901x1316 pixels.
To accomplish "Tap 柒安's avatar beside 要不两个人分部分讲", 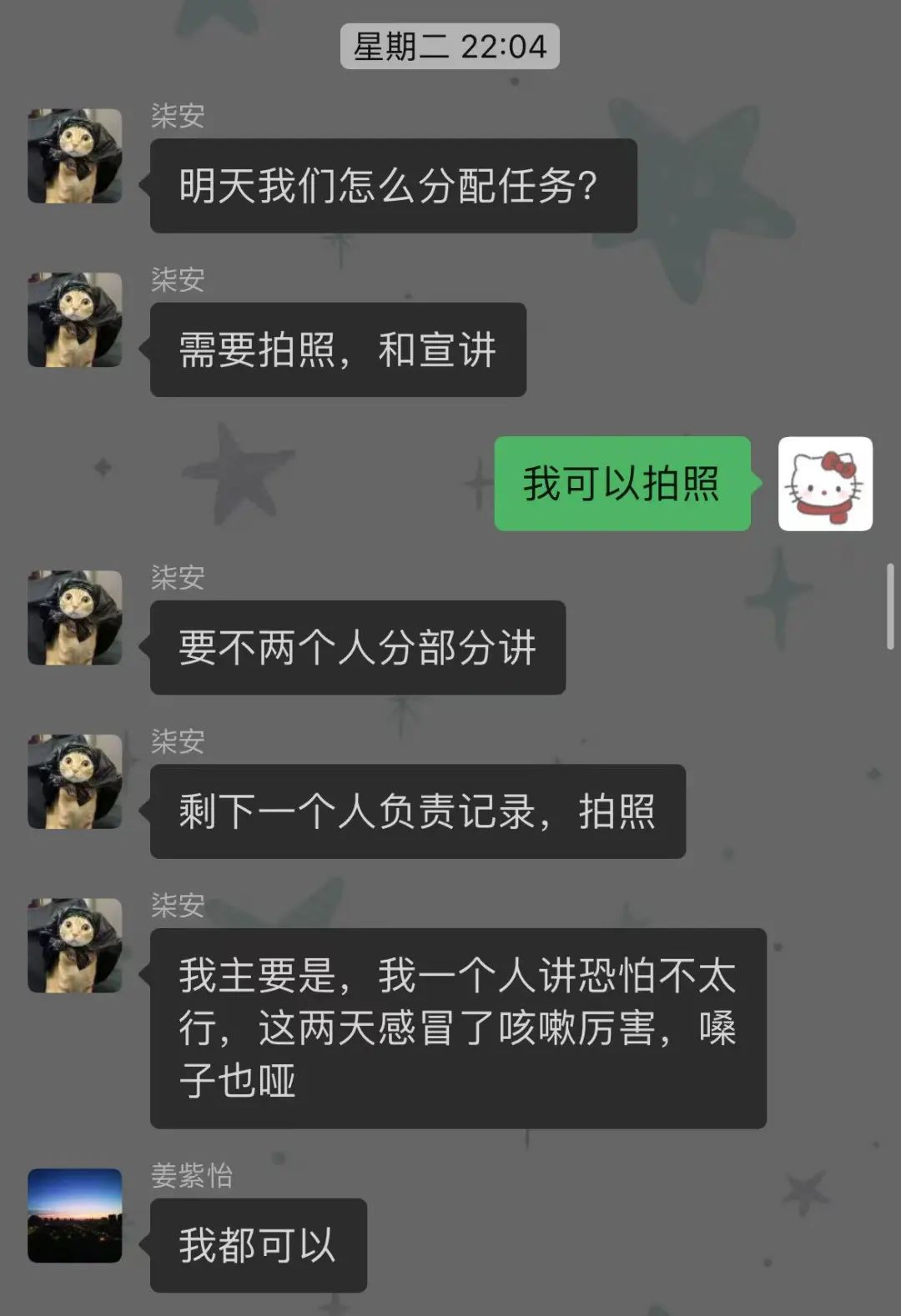I will click(75, 617).
